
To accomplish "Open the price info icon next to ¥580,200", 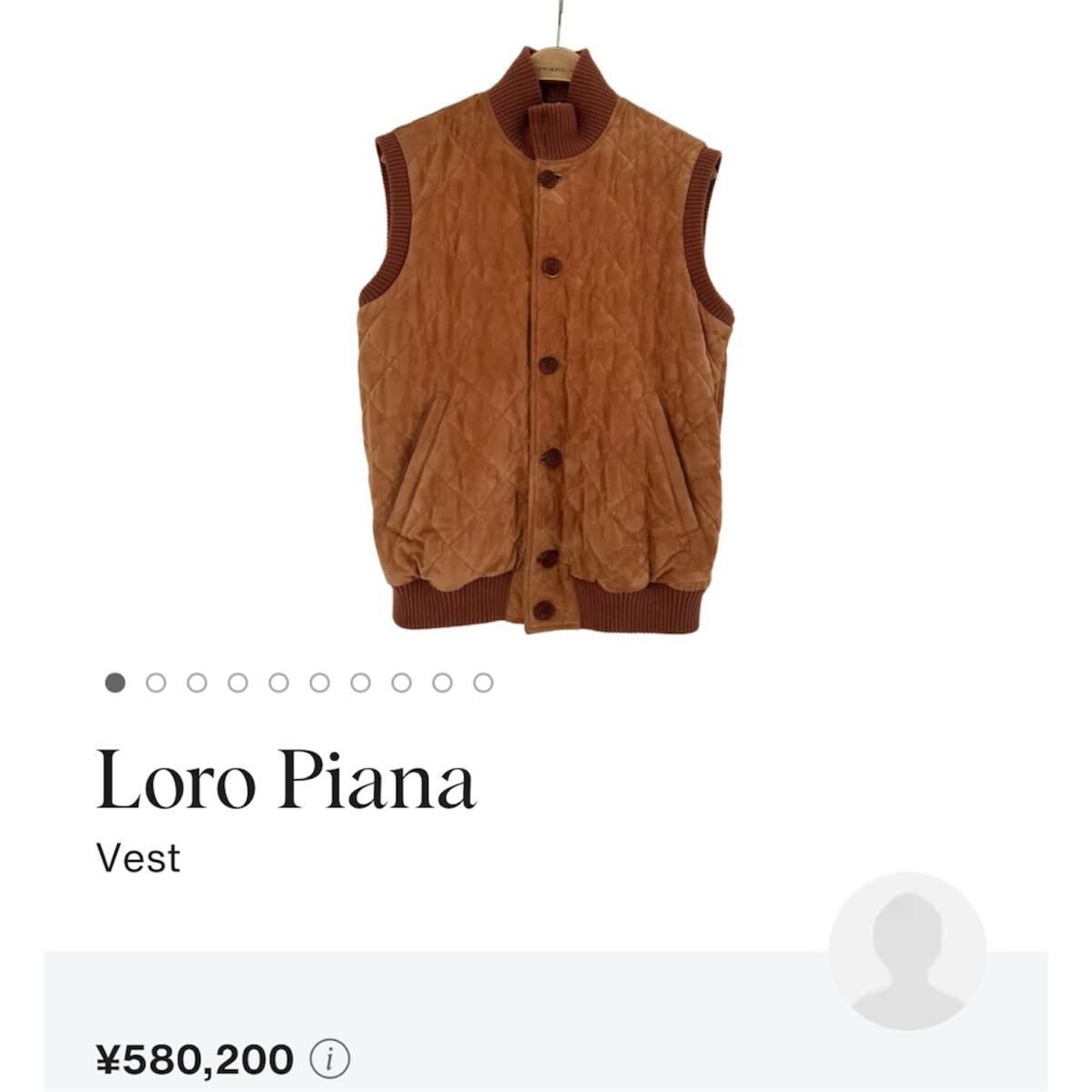I will [x=330, y=1058].
